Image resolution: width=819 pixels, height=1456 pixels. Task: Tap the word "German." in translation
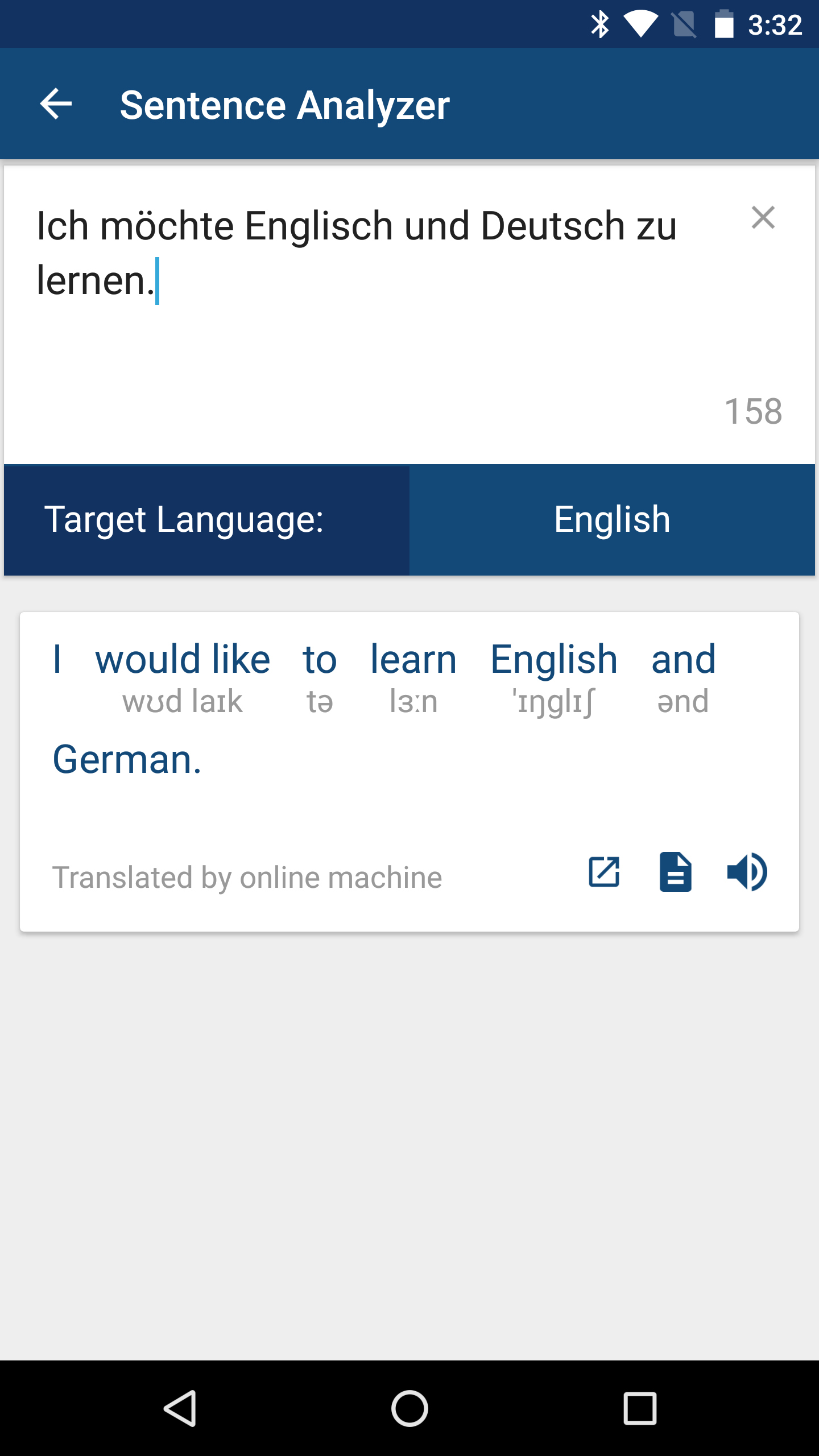(127, 760)
